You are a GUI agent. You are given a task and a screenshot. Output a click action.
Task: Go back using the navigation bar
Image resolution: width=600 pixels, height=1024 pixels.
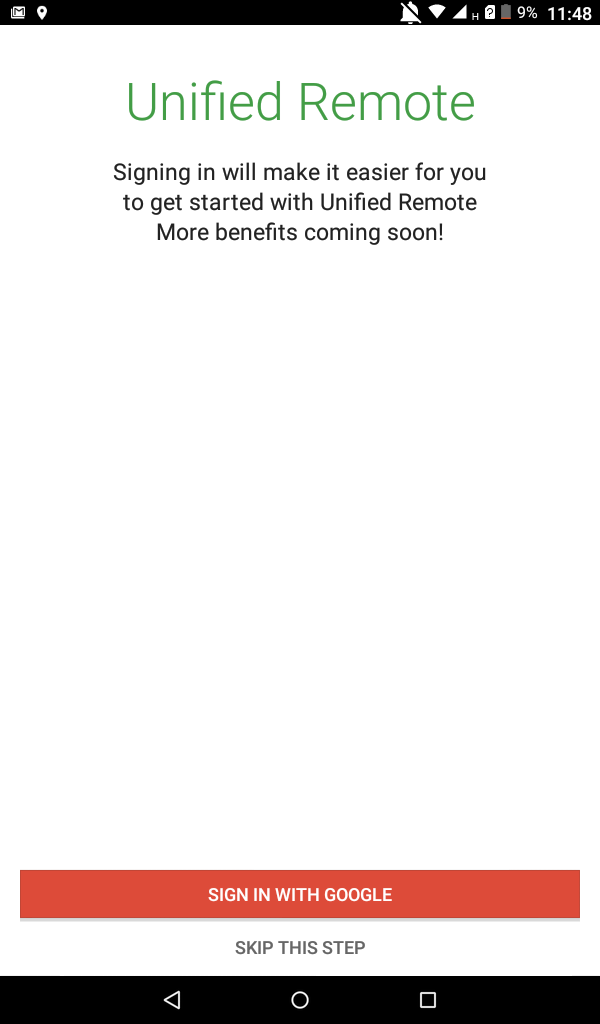172,999
